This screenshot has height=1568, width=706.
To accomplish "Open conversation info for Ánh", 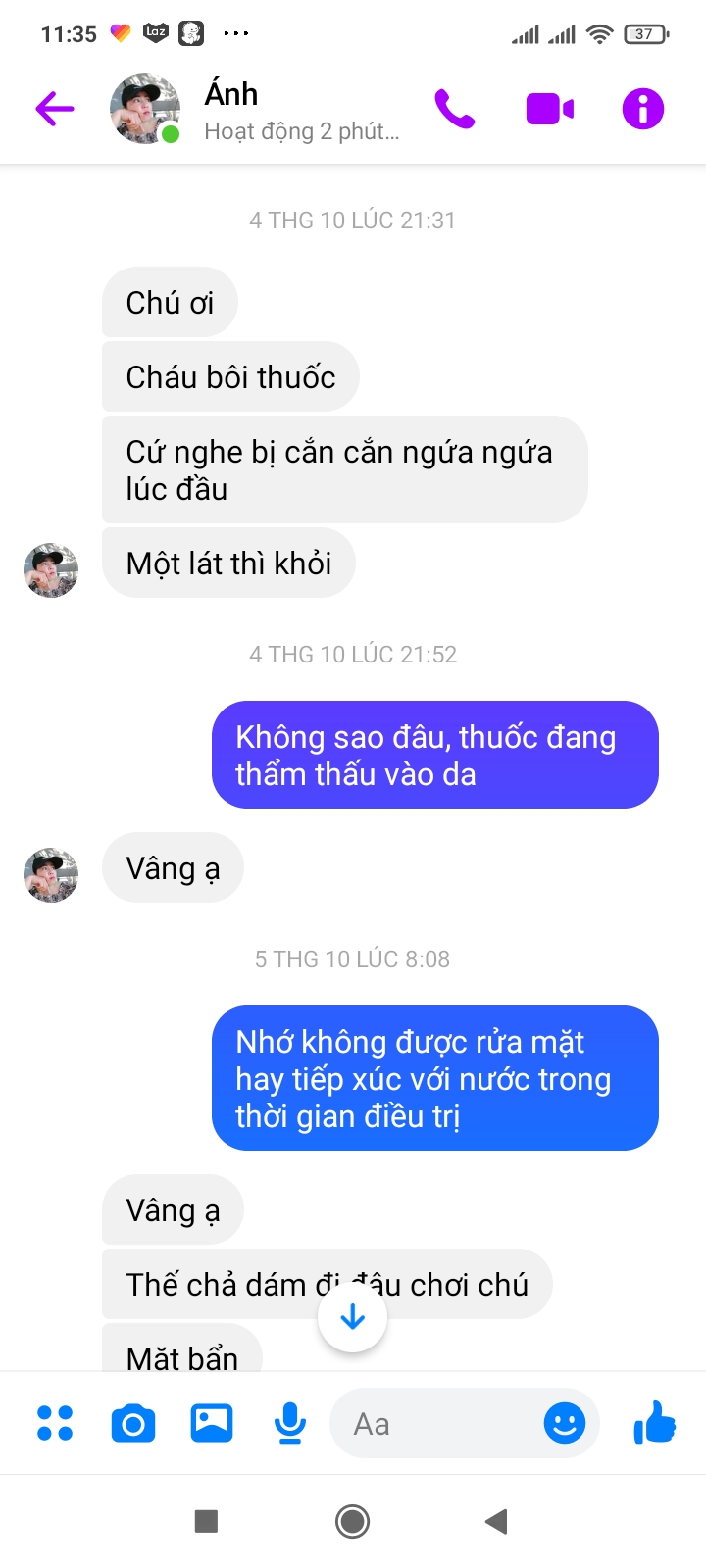I will pyautogui.click(x=642, y=109).
